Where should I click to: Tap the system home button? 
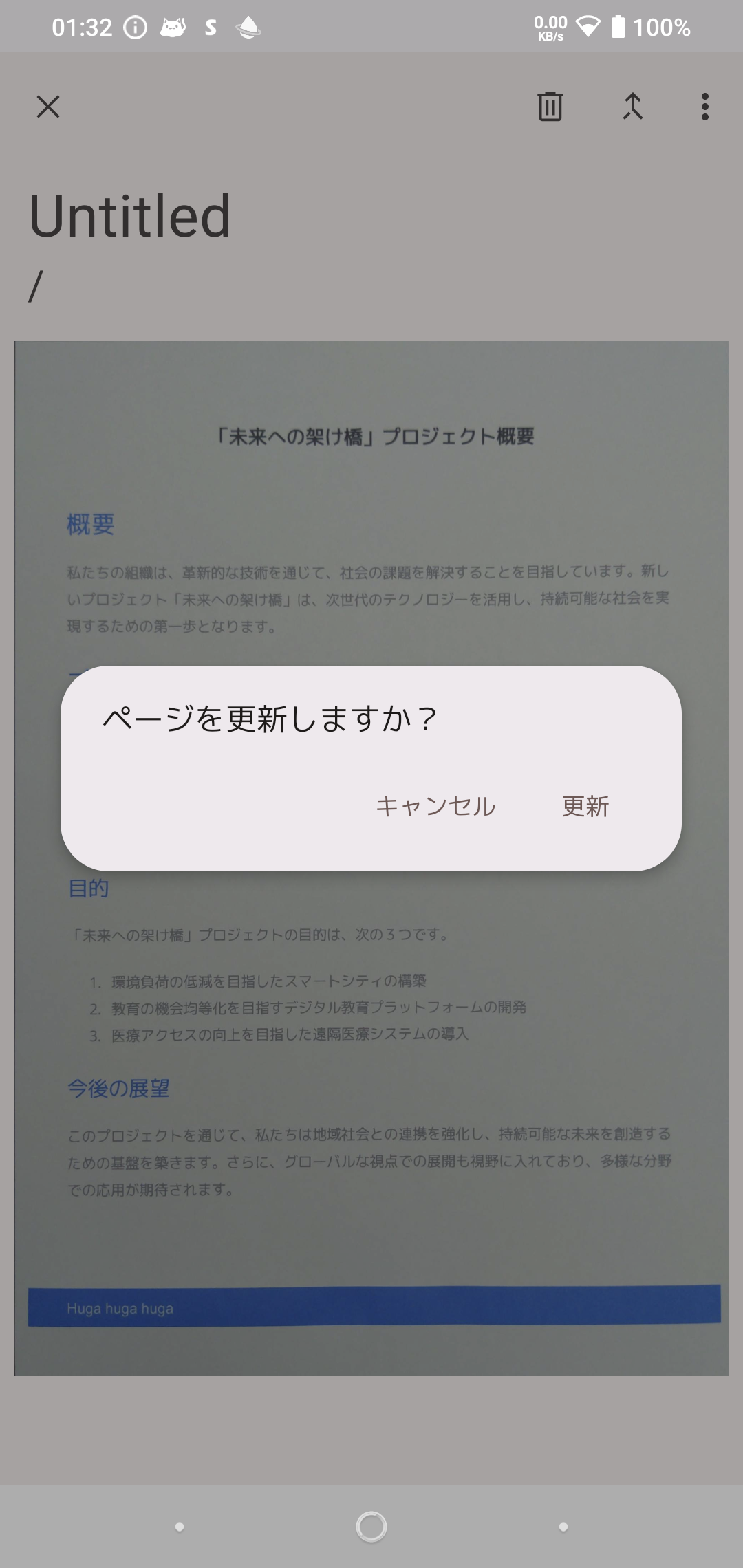click(371, 1527)
